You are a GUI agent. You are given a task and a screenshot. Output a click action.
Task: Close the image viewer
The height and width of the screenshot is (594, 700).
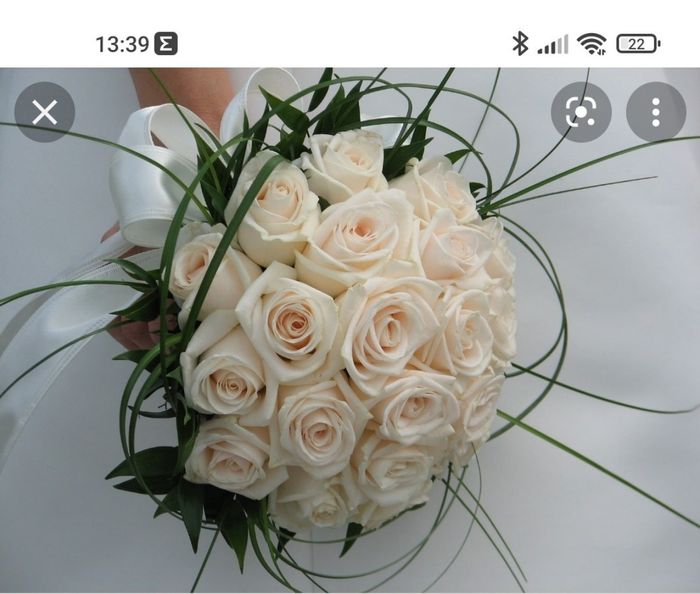click(45, 112)
